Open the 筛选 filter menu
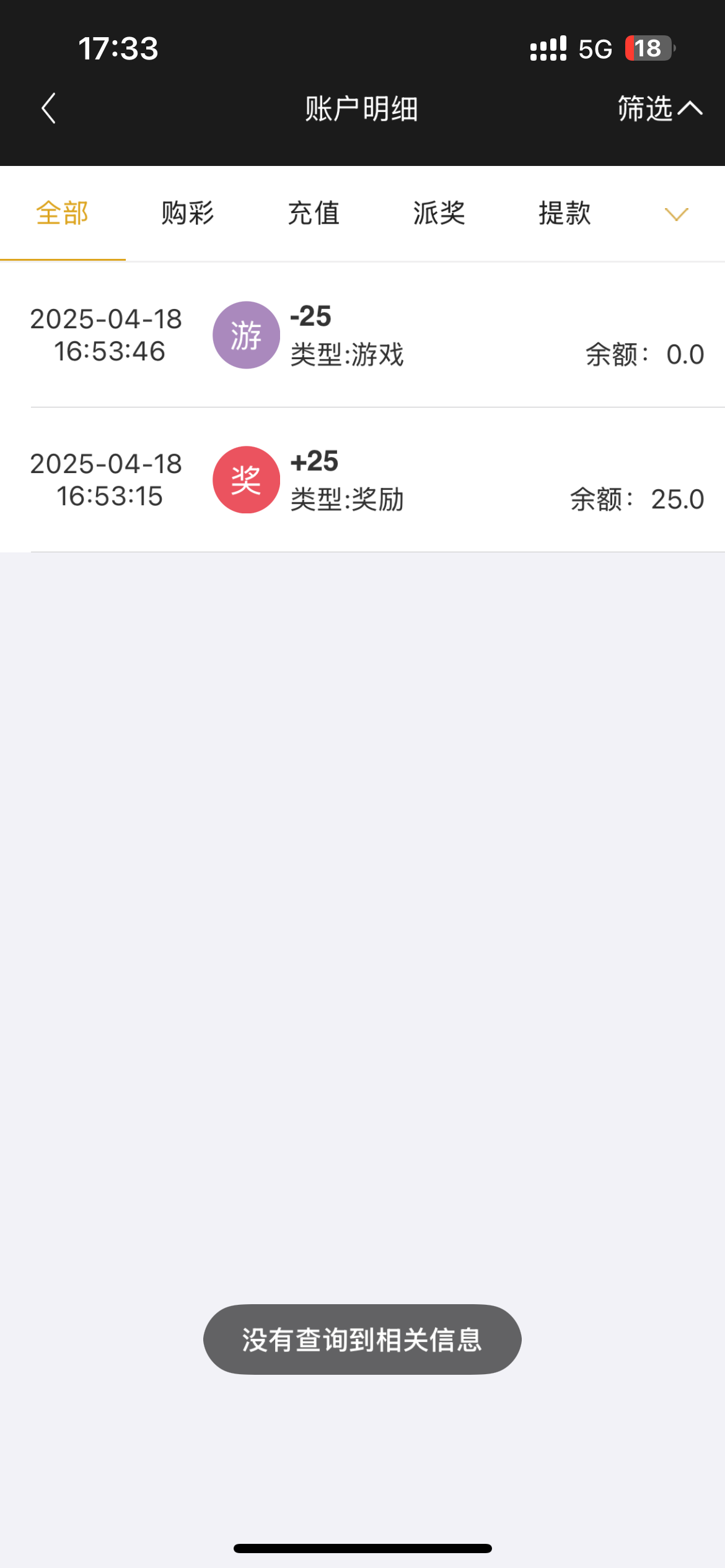This screenshot has width=725, height=1568. click(659, 109)
